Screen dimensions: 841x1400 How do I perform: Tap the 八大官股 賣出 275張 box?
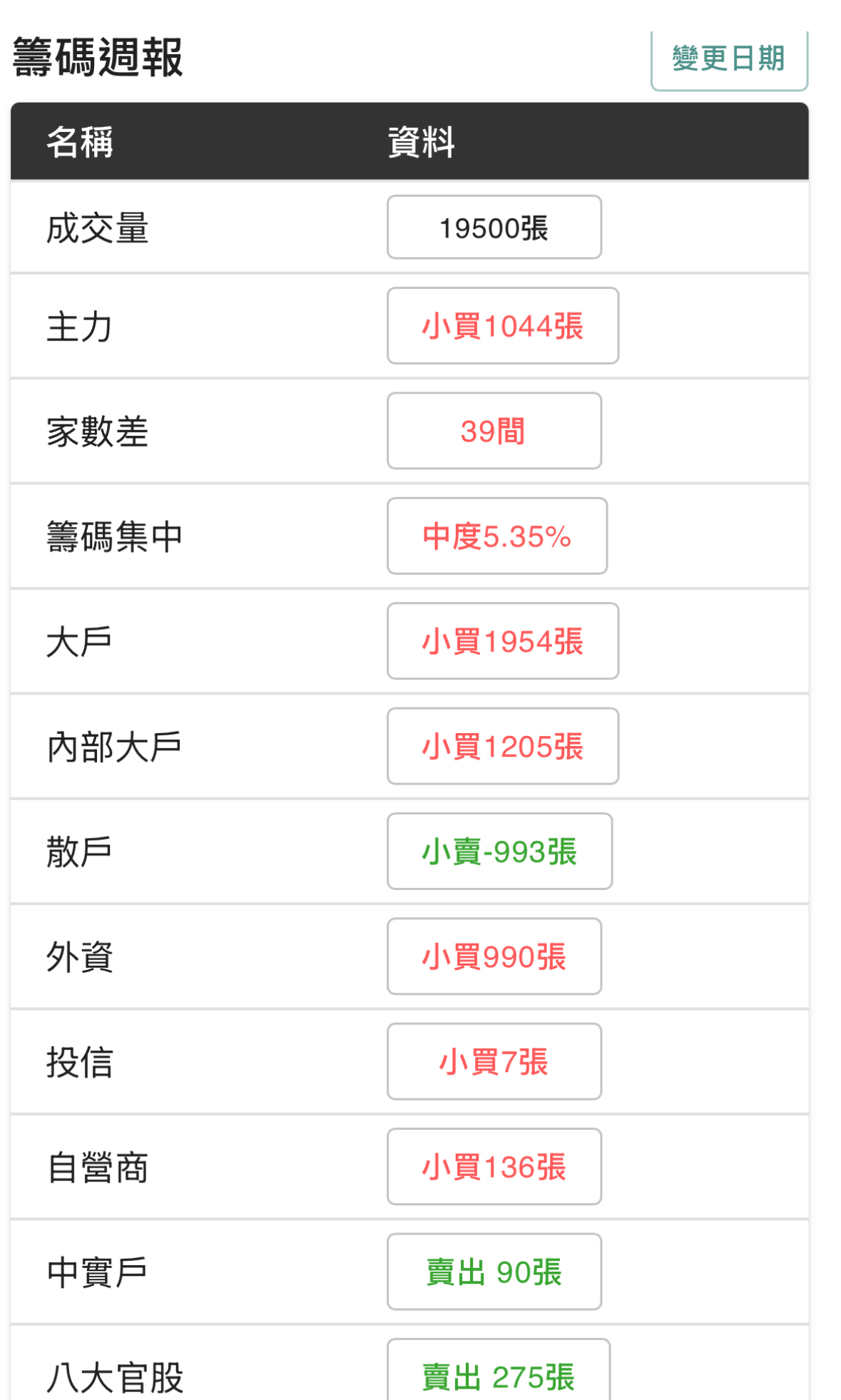(x=498, y=1370)
